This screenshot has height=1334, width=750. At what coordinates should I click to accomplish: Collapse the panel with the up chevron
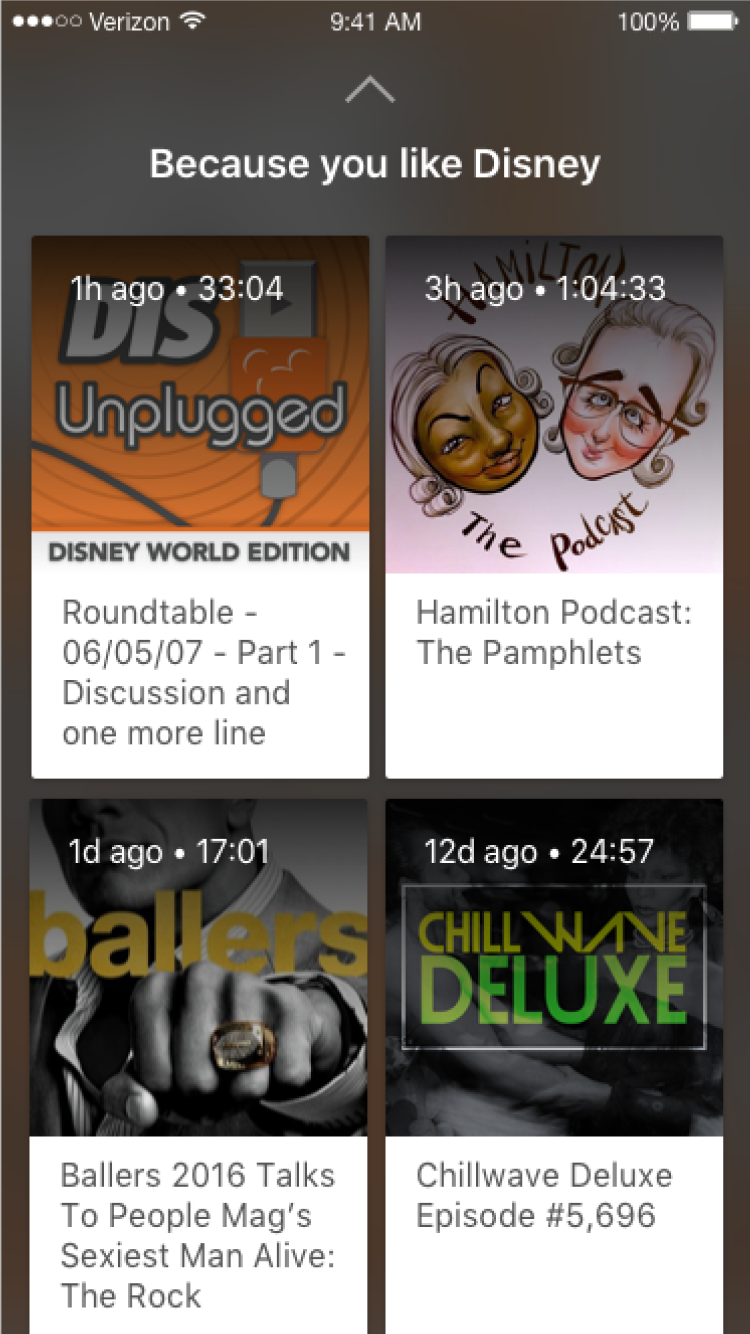click(370, 92)
